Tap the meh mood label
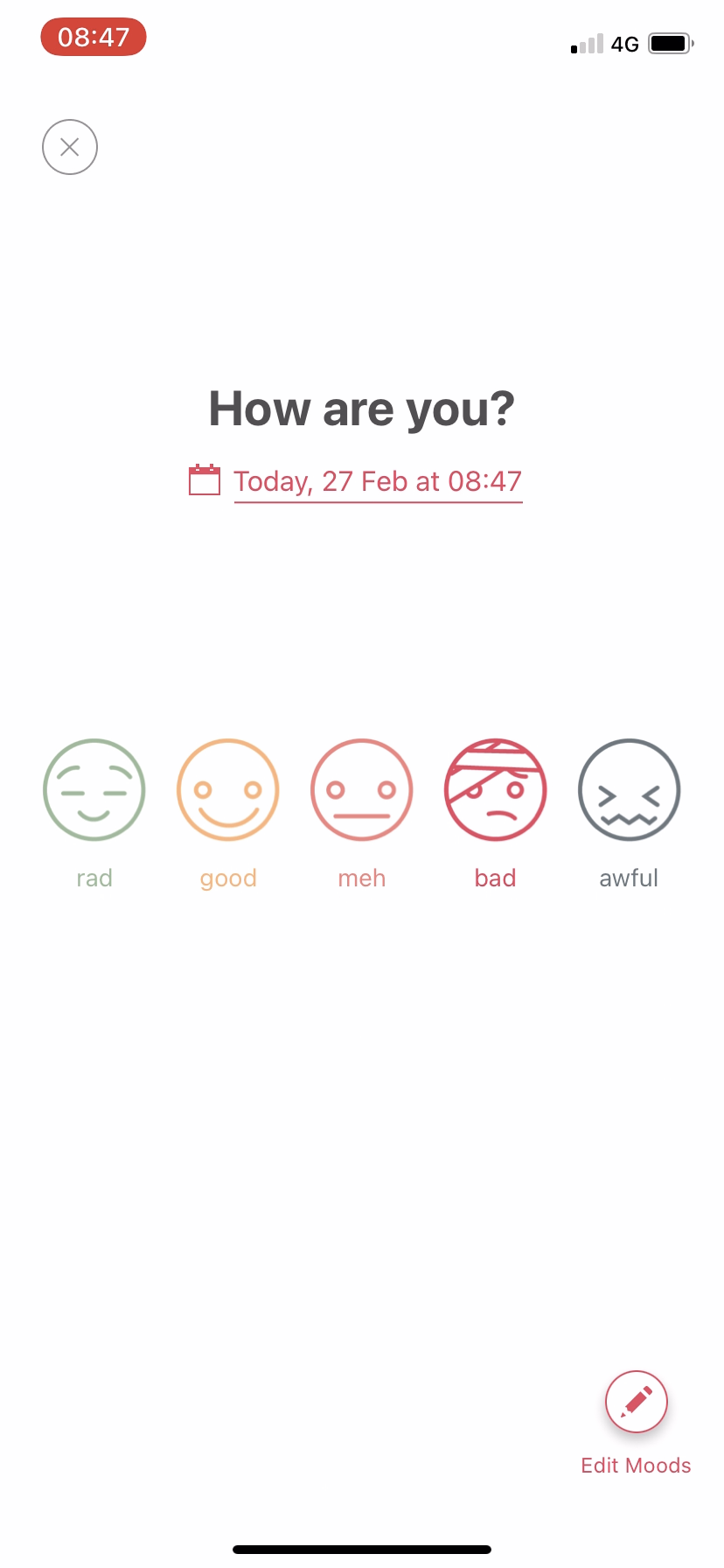 click(361, 878)
